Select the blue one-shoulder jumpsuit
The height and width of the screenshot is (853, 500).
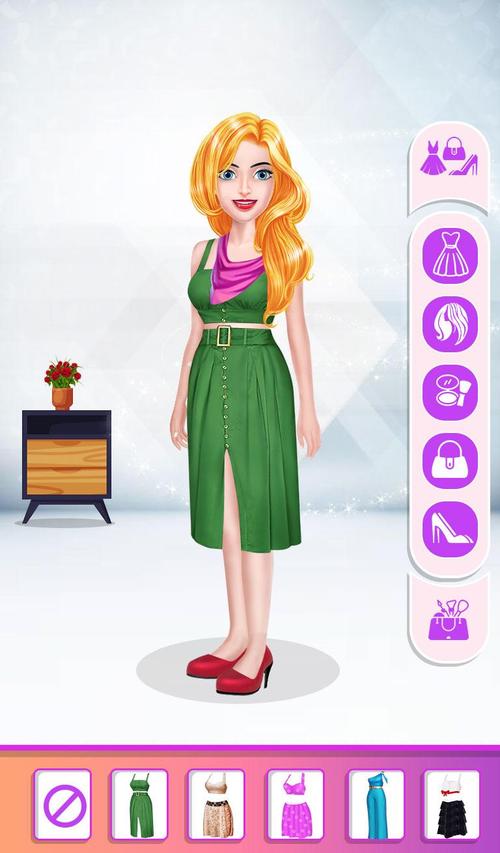pyautogui.click(x=376, y=804)
